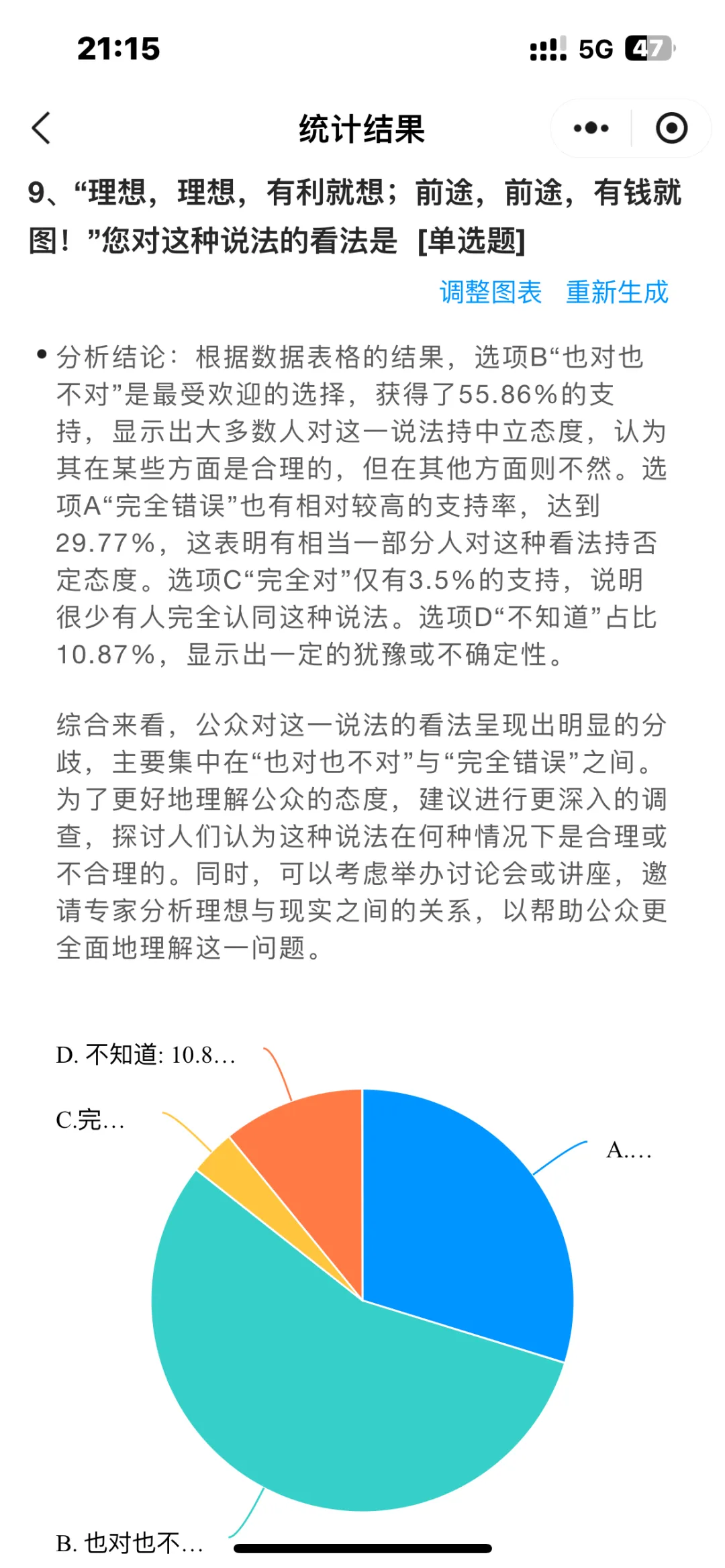Tap the 调整图表 link
The image size is (725, 1568).
[x=490, y=293]
